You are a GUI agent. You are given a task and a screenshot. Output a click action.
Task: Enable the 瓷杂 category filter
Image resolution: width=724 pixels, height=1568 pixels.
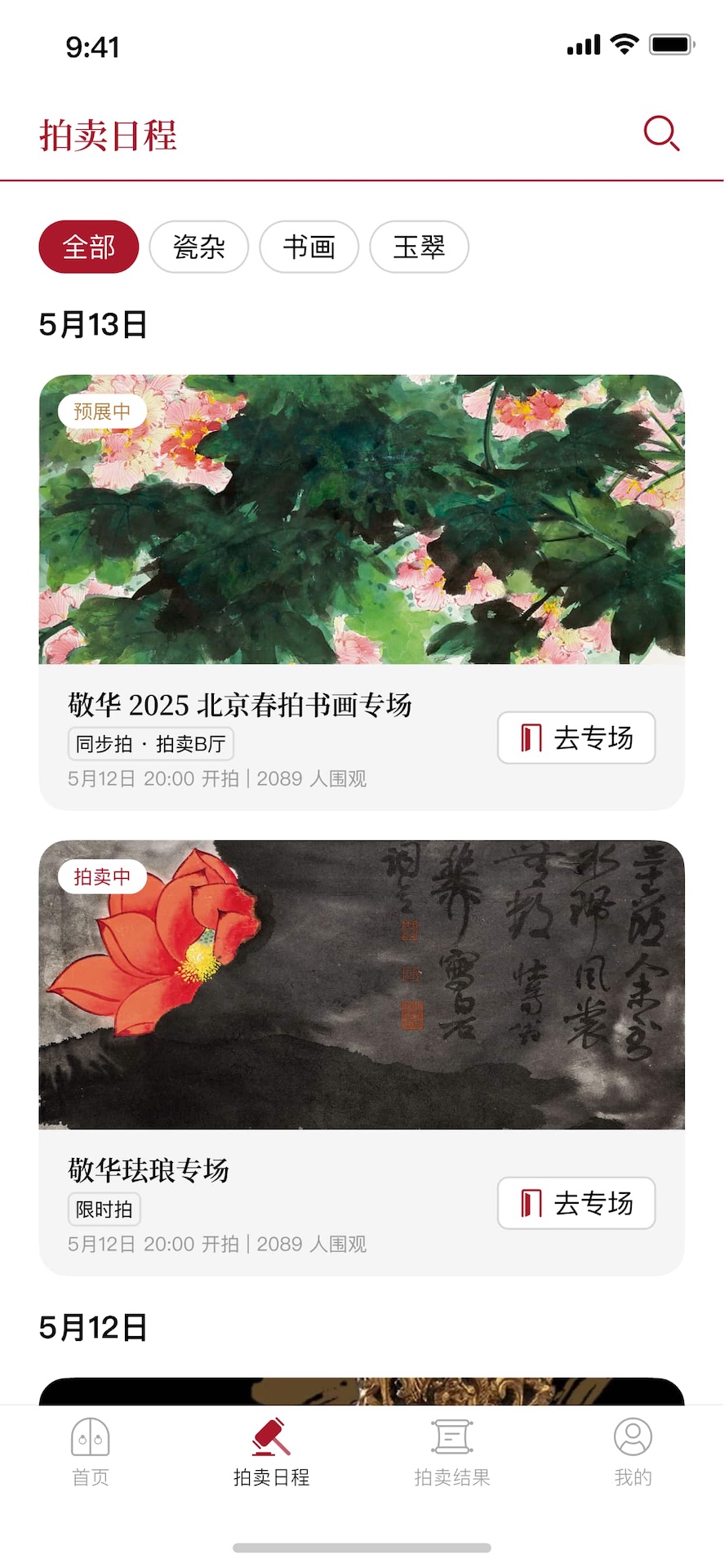pos(198,246)
